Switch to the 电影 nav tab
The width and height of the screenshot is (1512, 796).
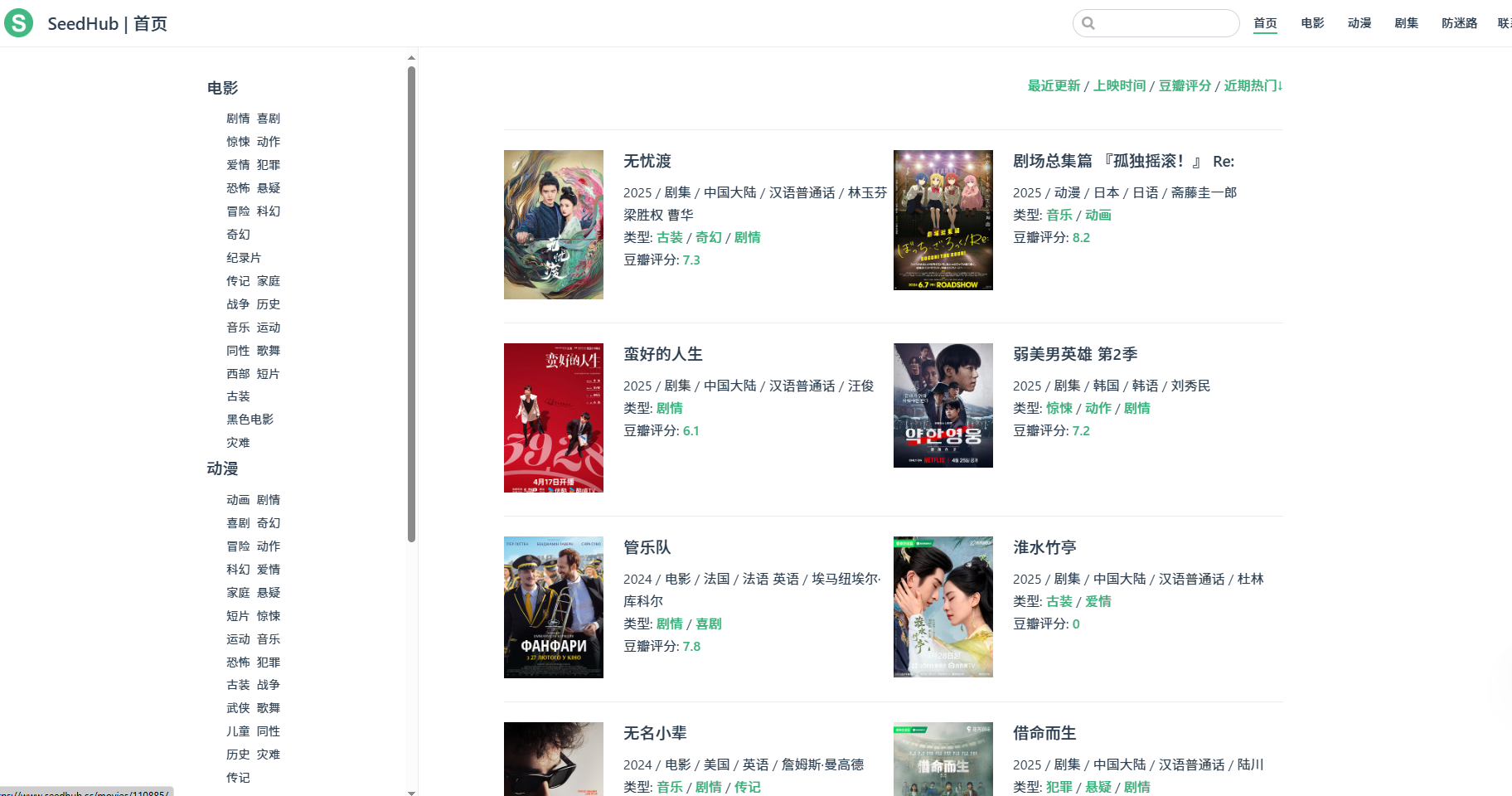(x=1312, y=23)
